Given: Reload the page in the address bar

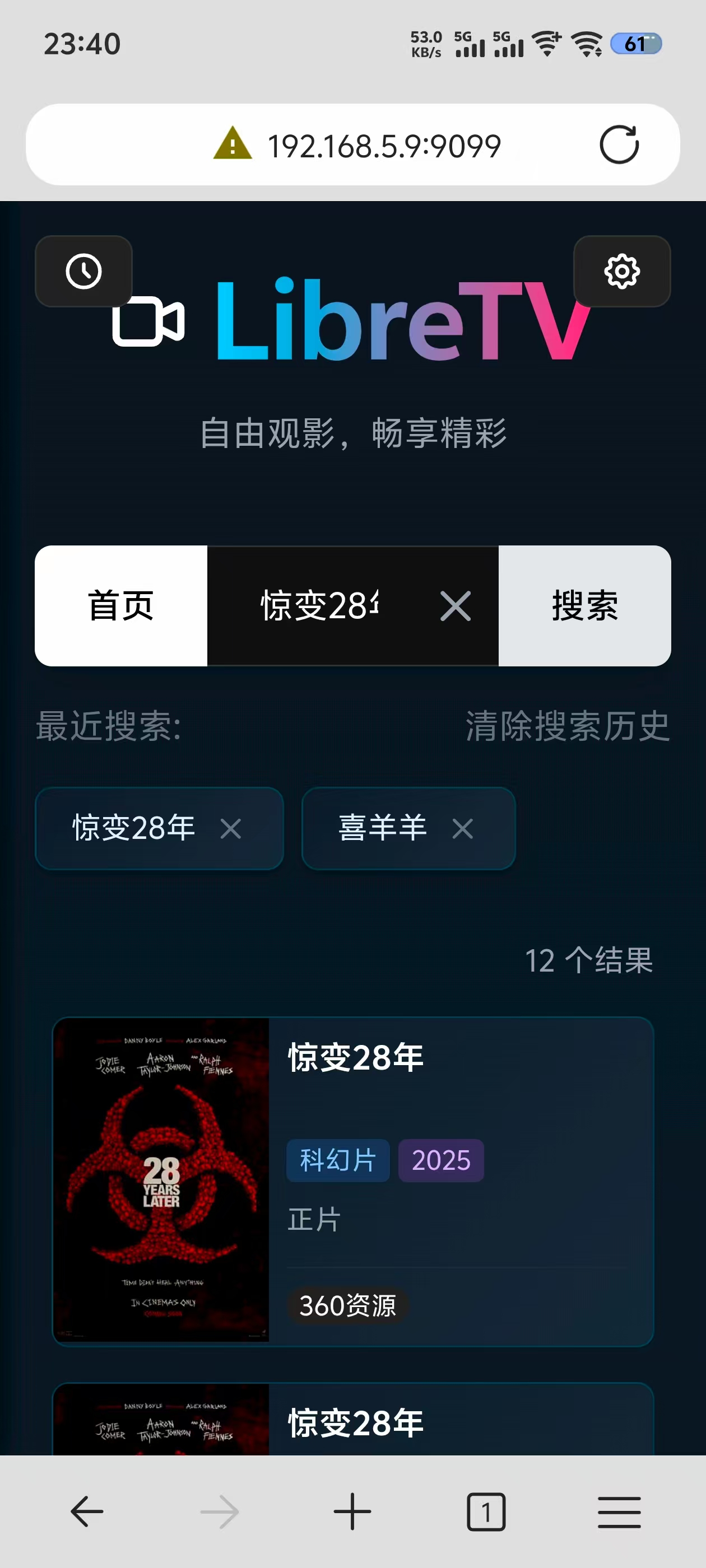Looking at the screenshot, I should [x=619, y=145].
